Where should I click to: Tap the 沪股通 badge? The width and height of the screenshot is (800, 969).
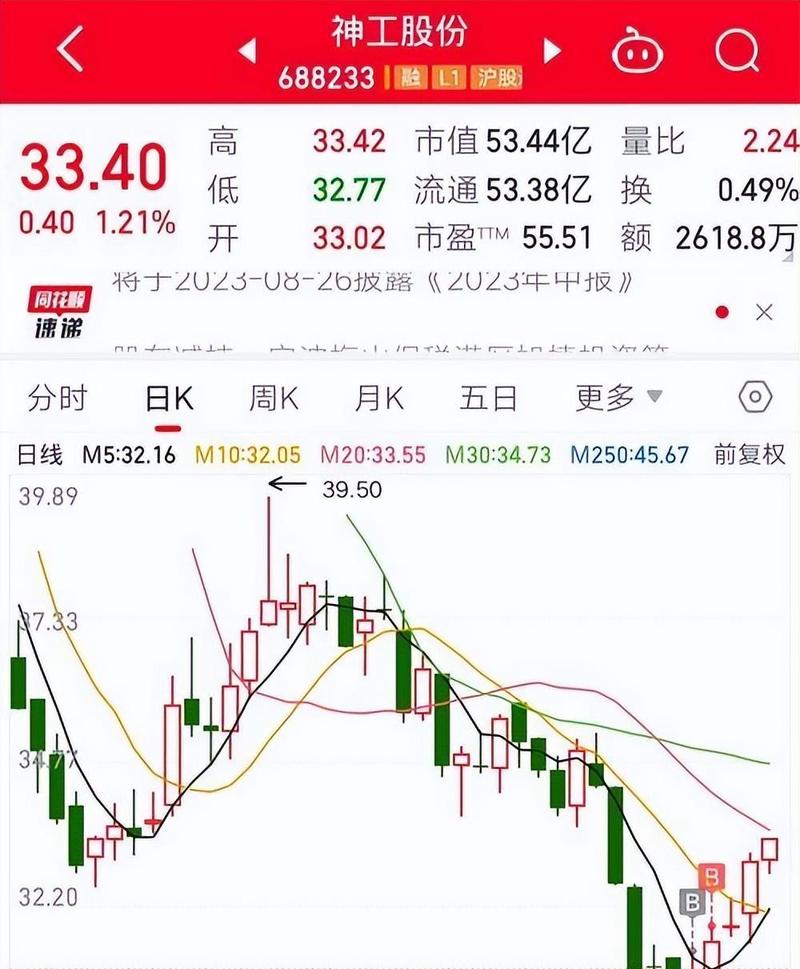[498, 78]
